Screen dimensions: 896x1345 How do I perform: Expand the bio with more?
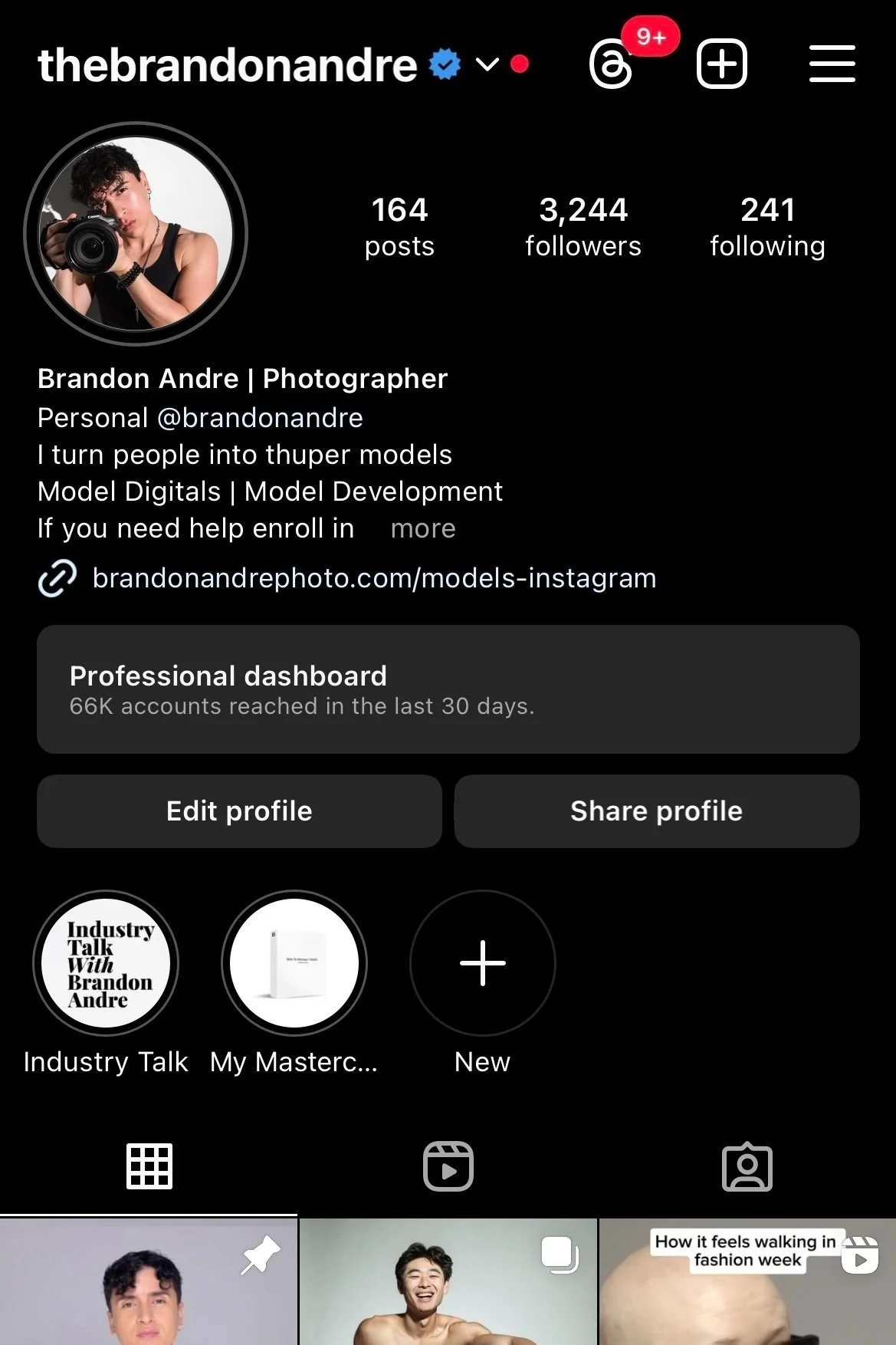tap(423, 529)
